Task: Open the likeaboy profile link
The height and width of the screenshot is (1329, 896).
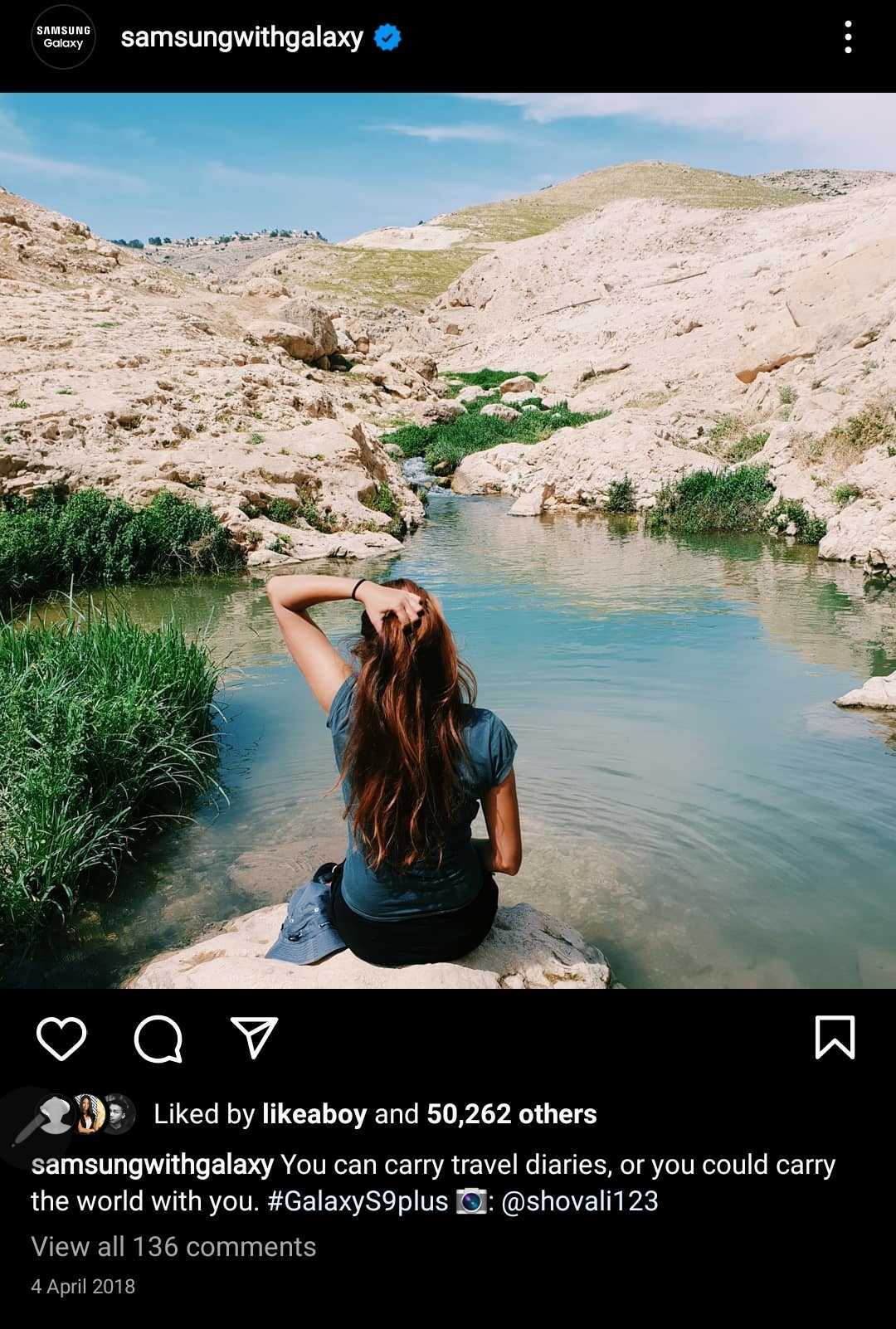Action: [314, 1114]
